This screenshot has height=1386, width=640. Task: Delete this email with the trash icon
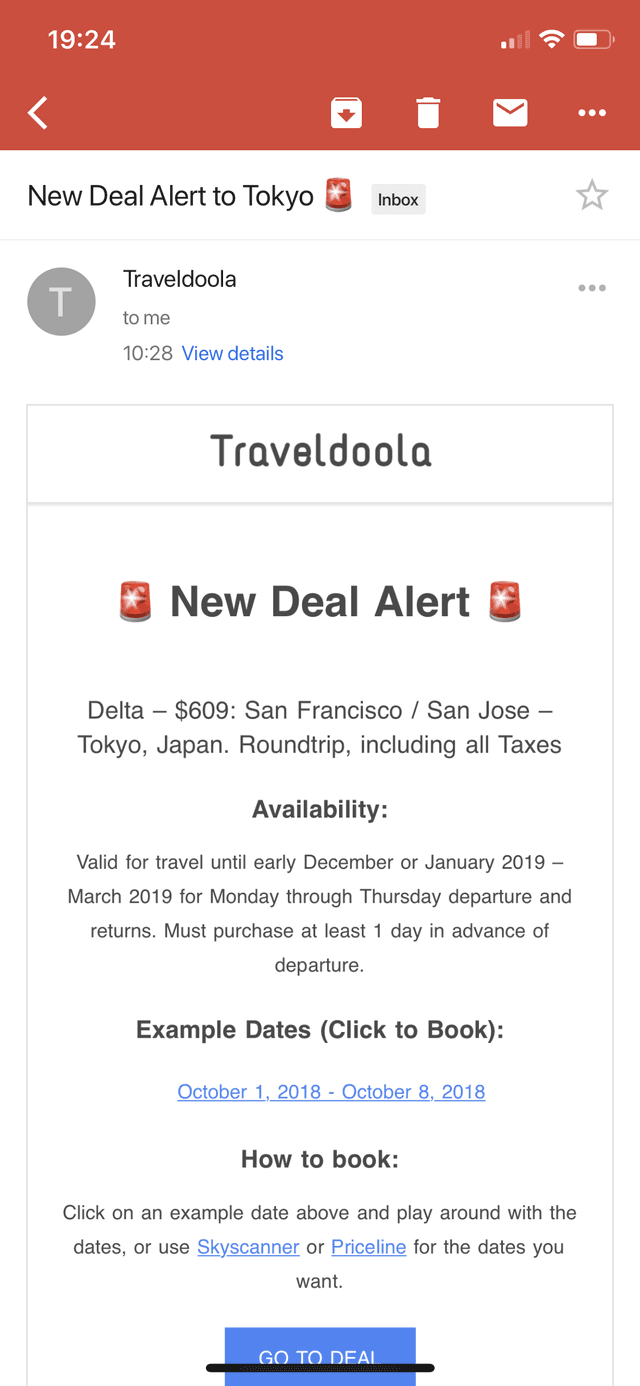(x=428, y=113)
